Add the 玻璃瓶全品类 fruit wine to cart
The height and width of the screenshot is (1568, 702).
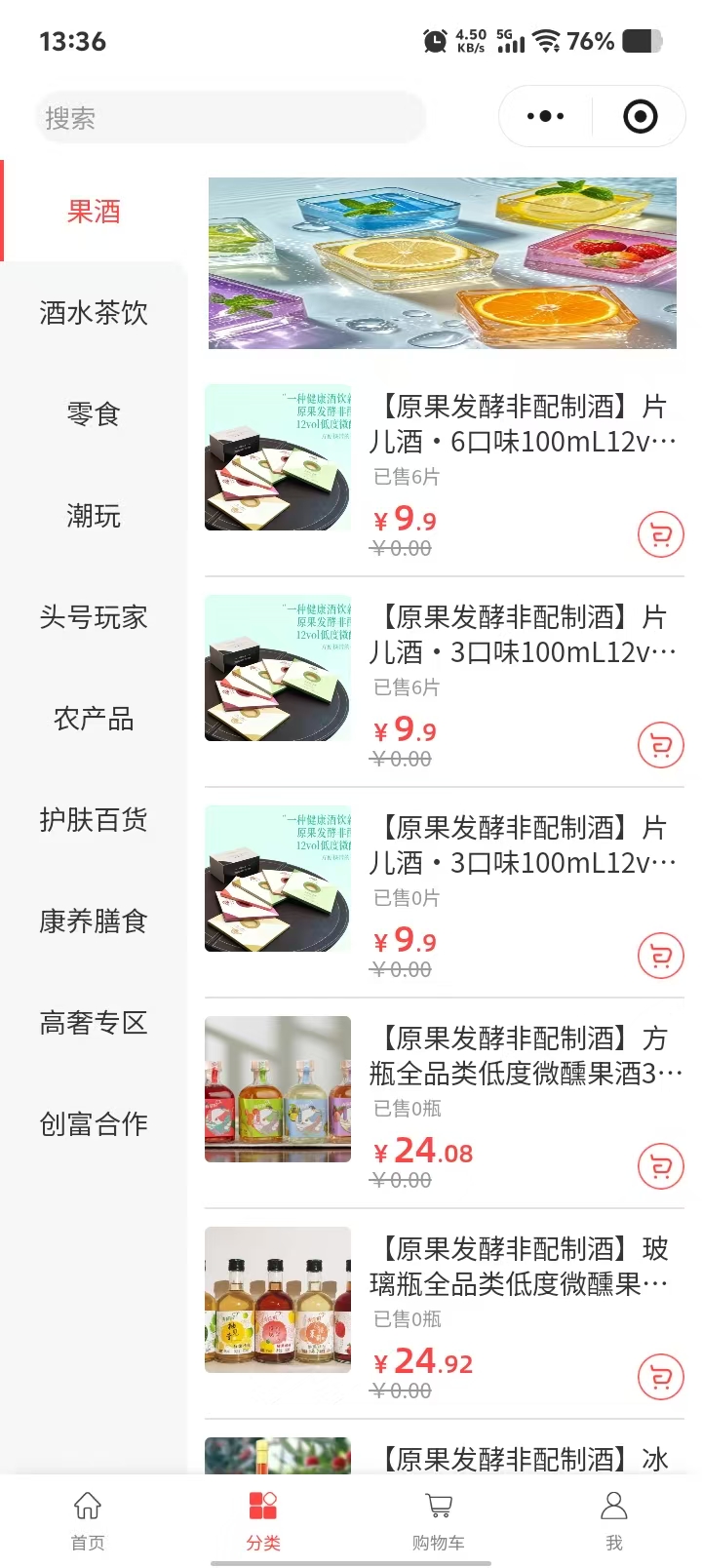[x=661, y=1377]
